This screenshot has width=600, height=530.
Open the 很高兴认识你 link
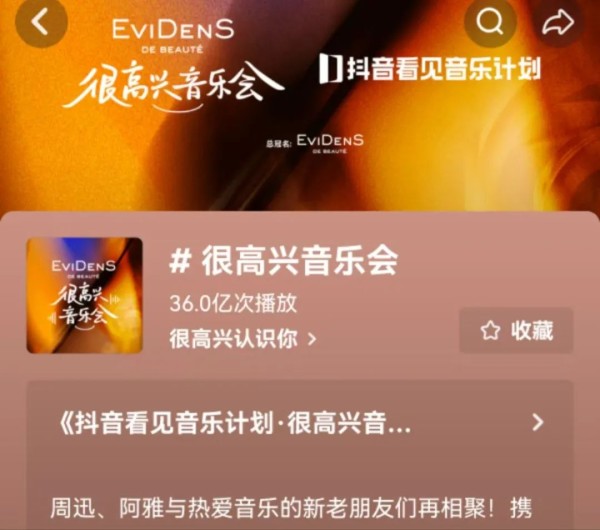(x=243, y=338)
